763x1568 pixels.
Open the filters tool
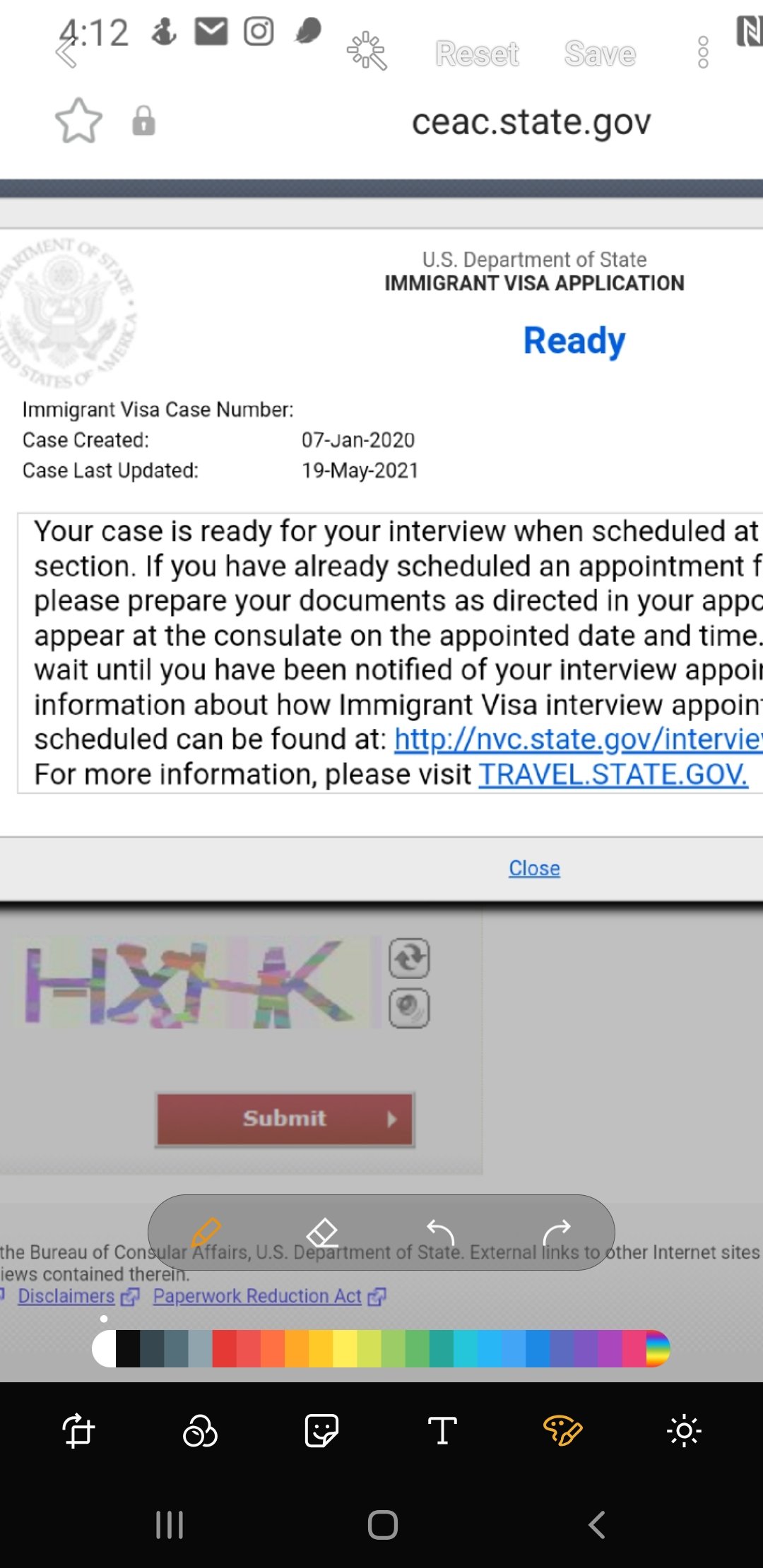(x=200, y=1431)
